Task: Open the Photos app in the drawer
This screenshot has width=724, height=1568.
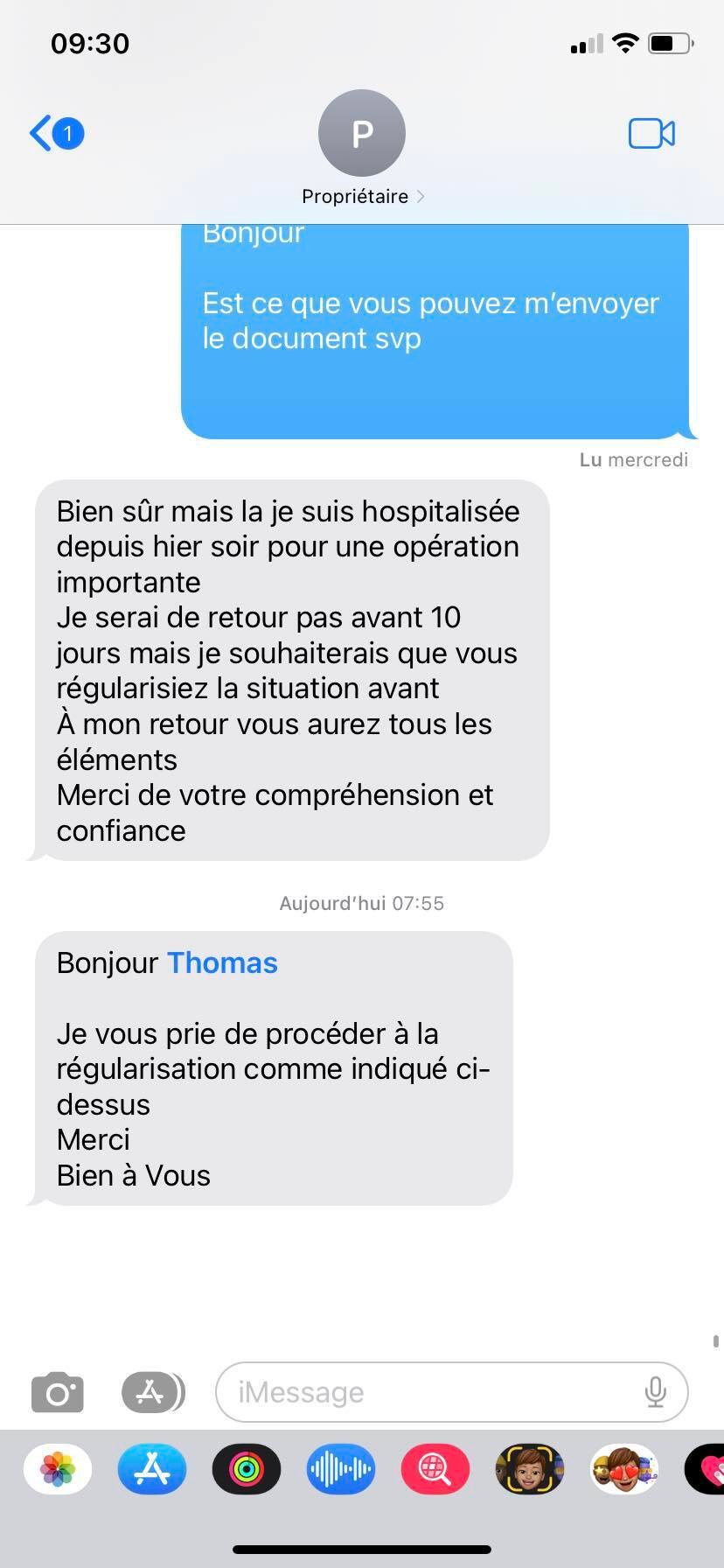Action: [58, 1469]
